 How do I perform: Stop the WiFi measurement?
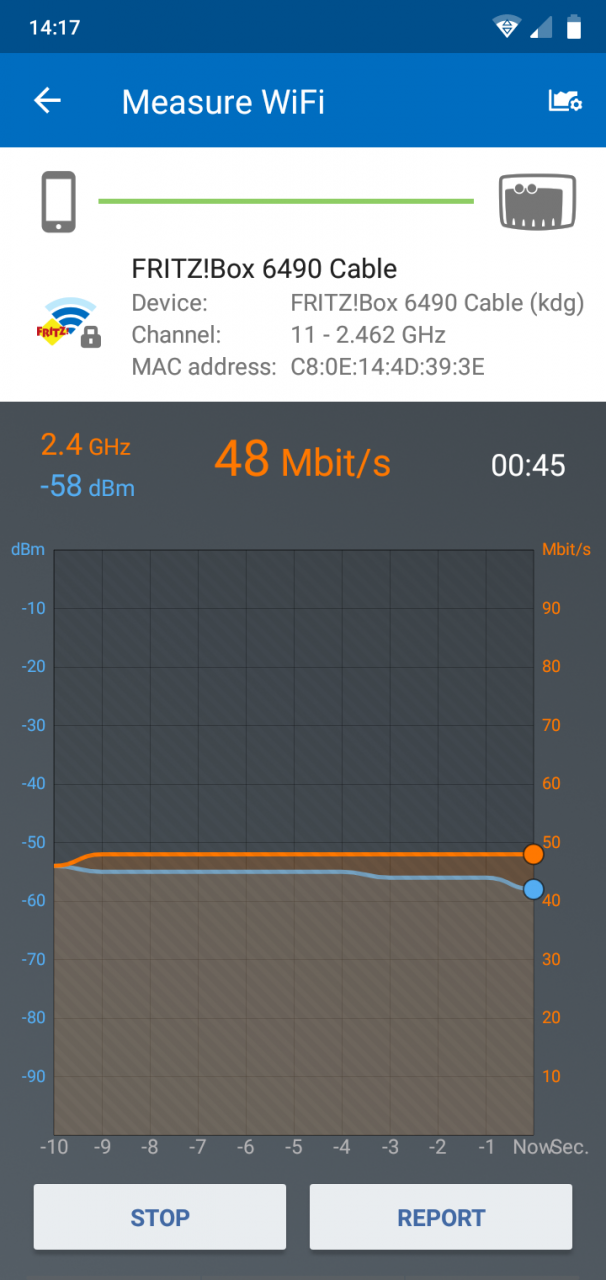pos(160,1217)
